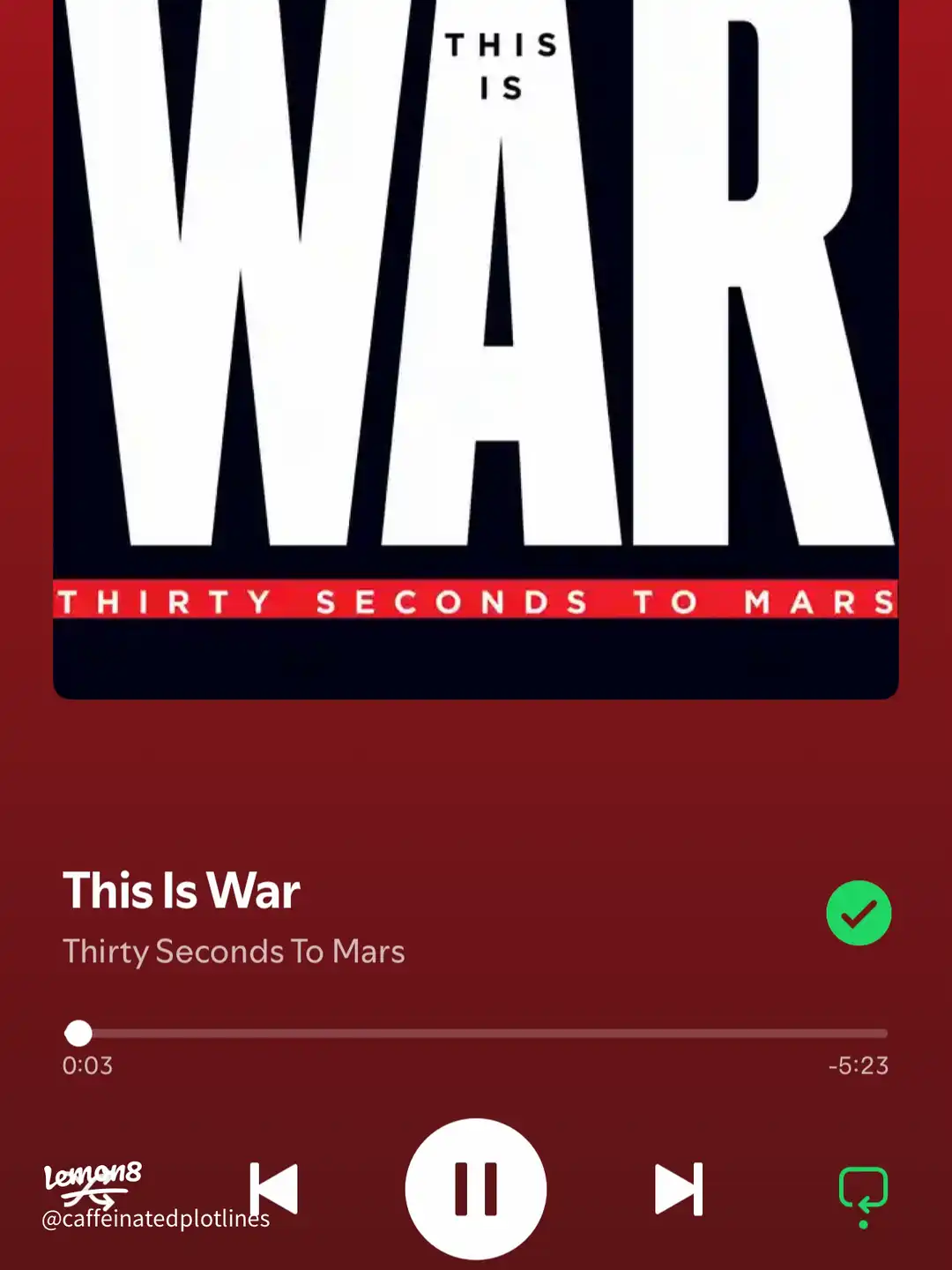Open artist Thirty Seconds To Mars

[x=234, y=952]
